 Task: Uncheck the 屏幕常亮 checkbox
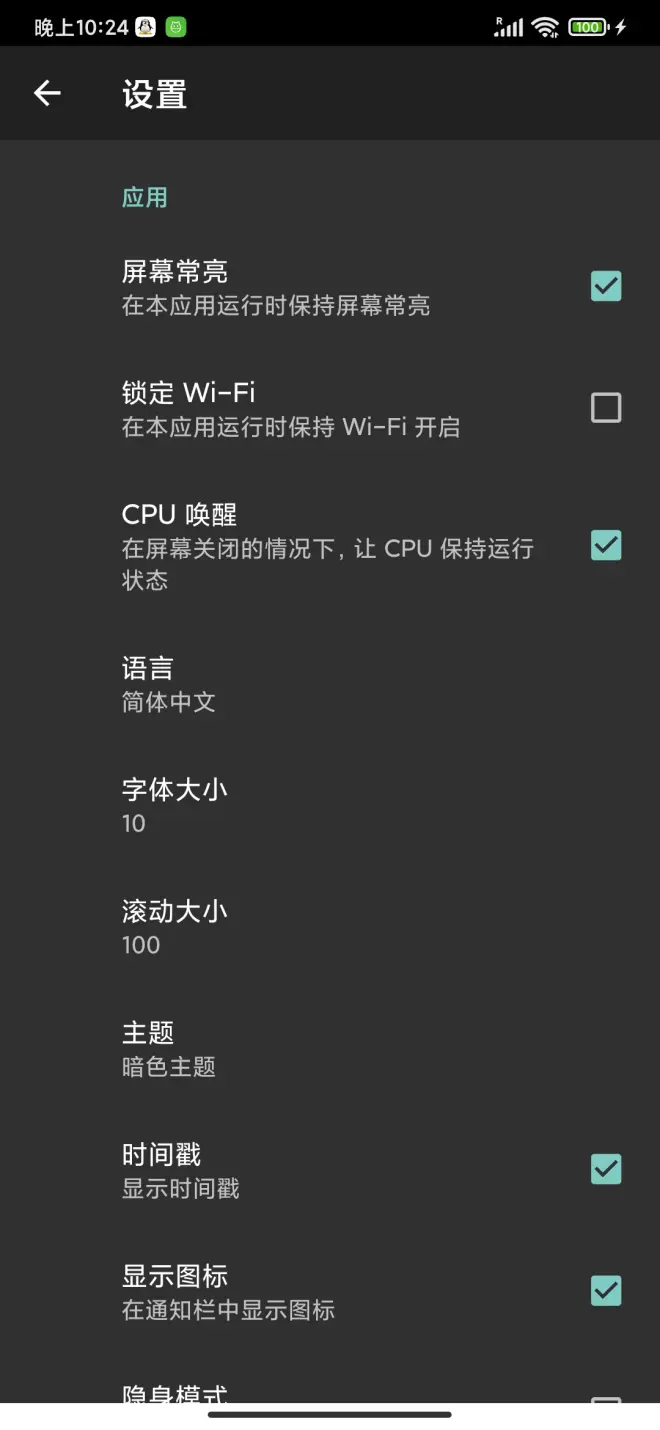click(606, 286)
